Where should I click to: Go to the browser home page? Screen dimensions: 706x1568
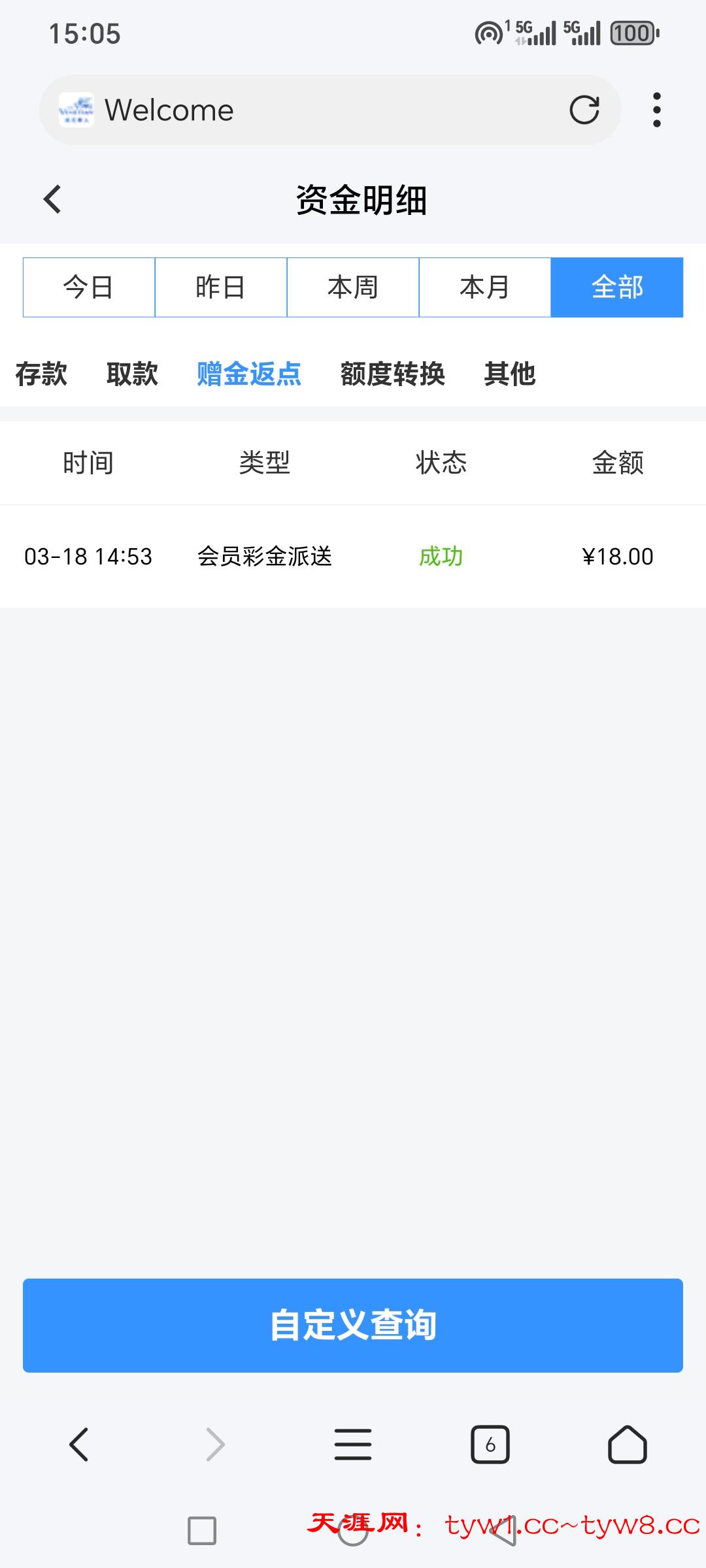coord(628,1444)
